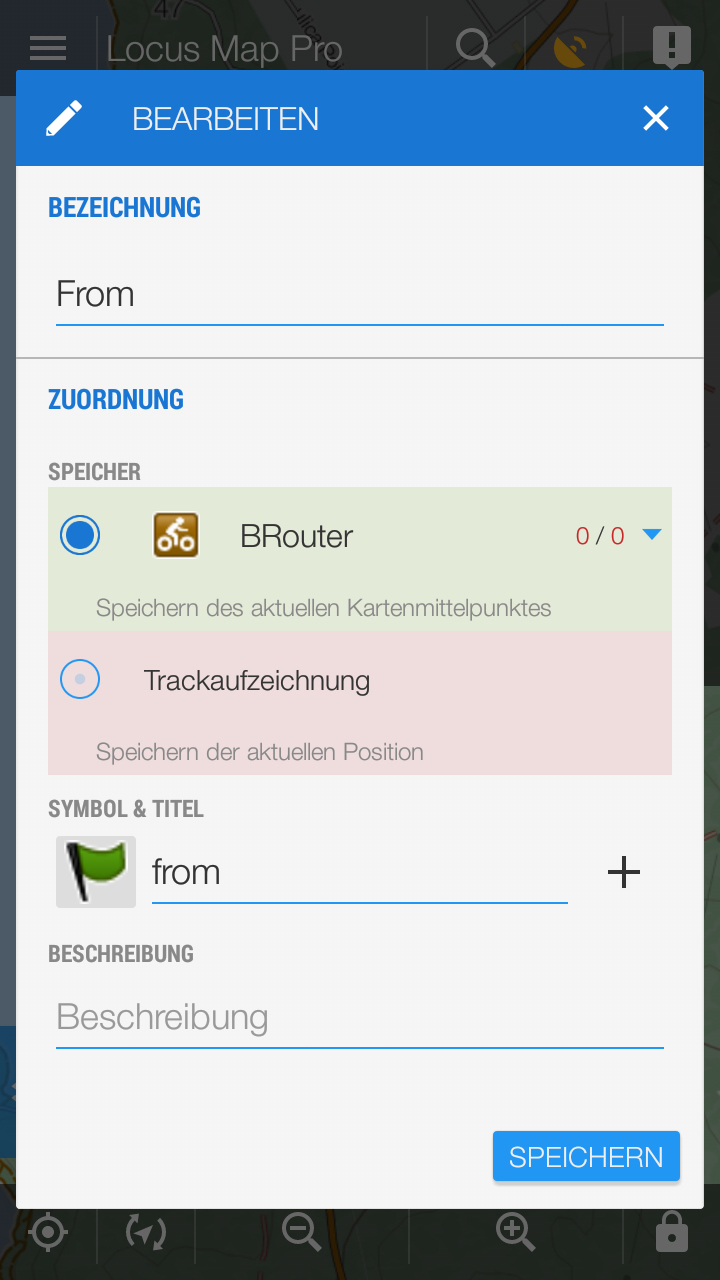The height and width of the screenshot is (1280, 720).
Task: Save with the Speichern button
Action: click(586, 1157)
